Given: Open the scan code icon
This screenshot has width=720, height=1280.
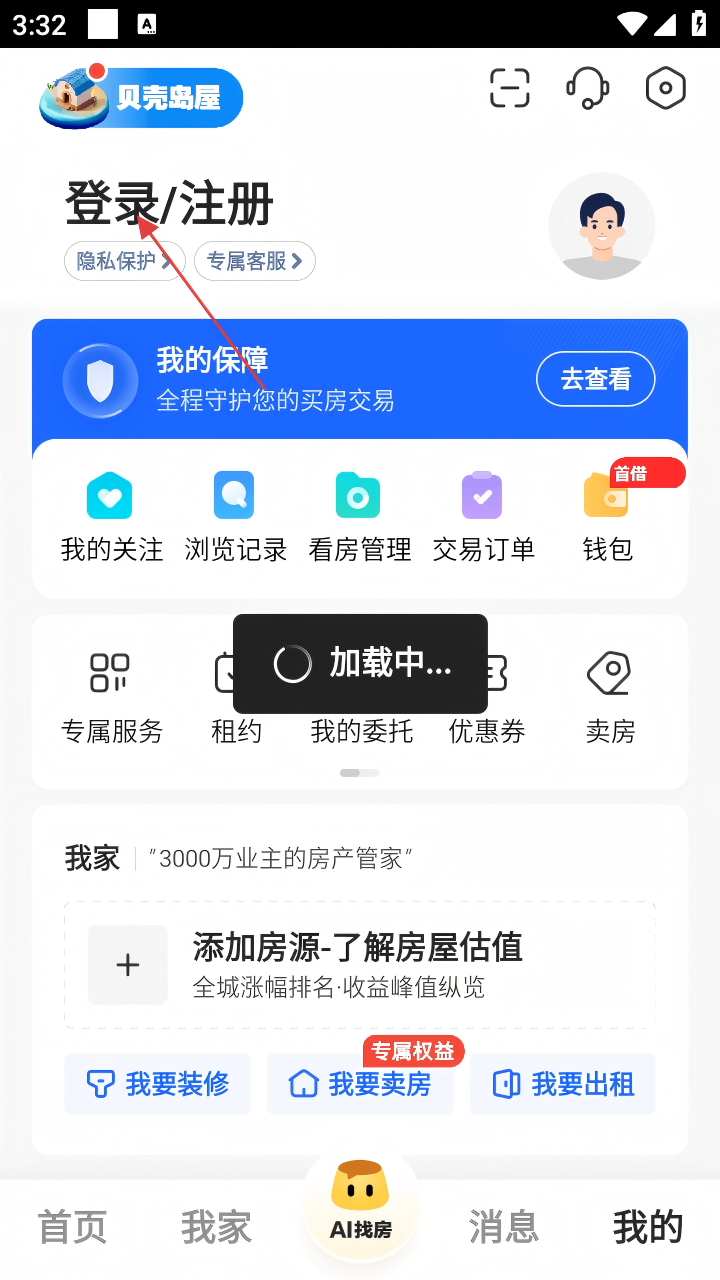Looking at the screenshot, I should point(509,88).
